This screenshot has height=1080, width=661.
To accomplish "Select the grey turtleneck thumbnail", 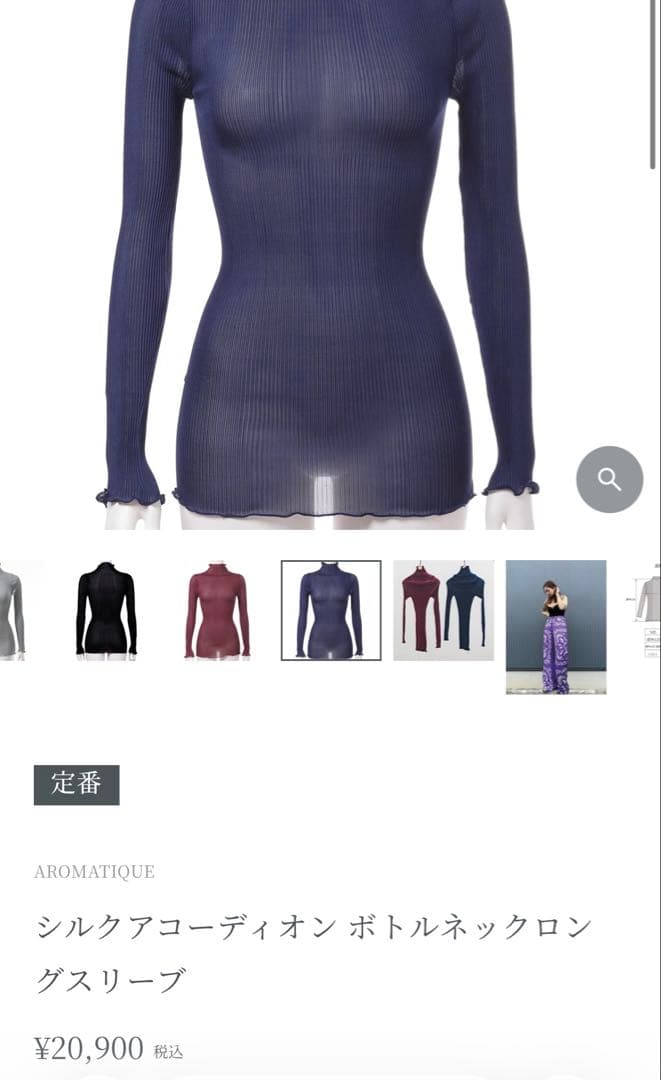I will [12, 610].
